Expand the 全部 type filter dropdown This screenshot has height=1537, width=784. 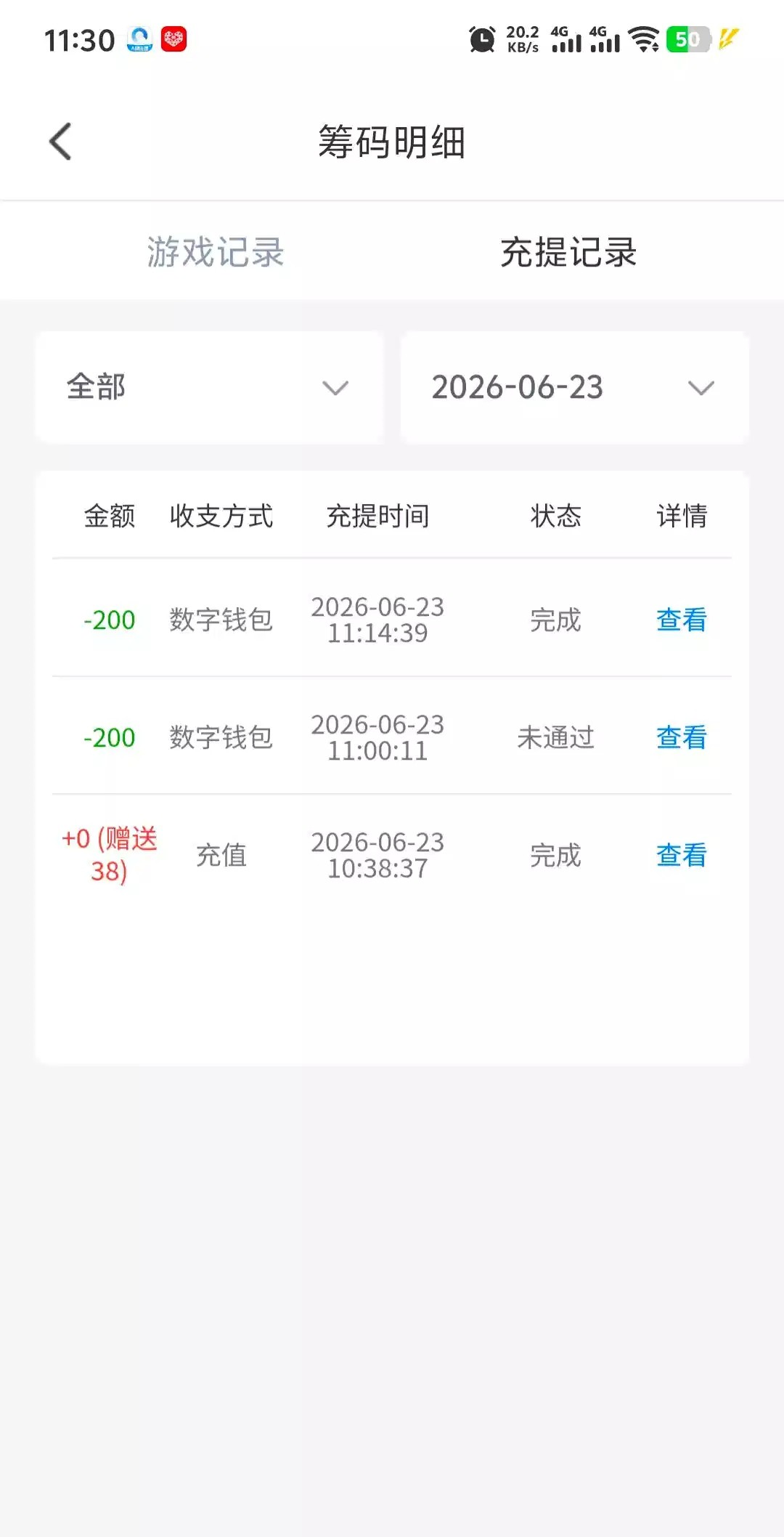pyautogui.click(x=209, y=387)
